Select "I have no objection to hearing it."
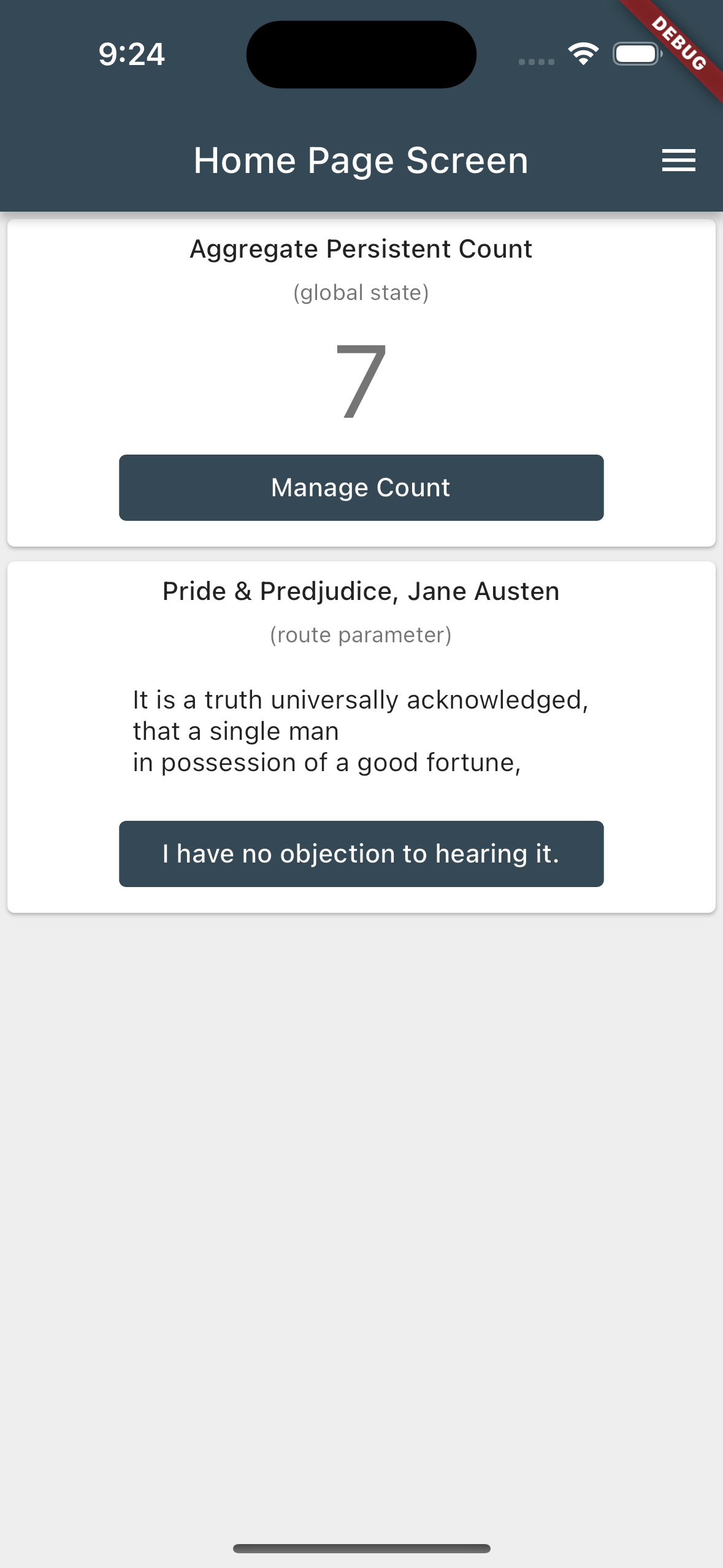The image size is (723, 1568). click(x=361, y=854)
